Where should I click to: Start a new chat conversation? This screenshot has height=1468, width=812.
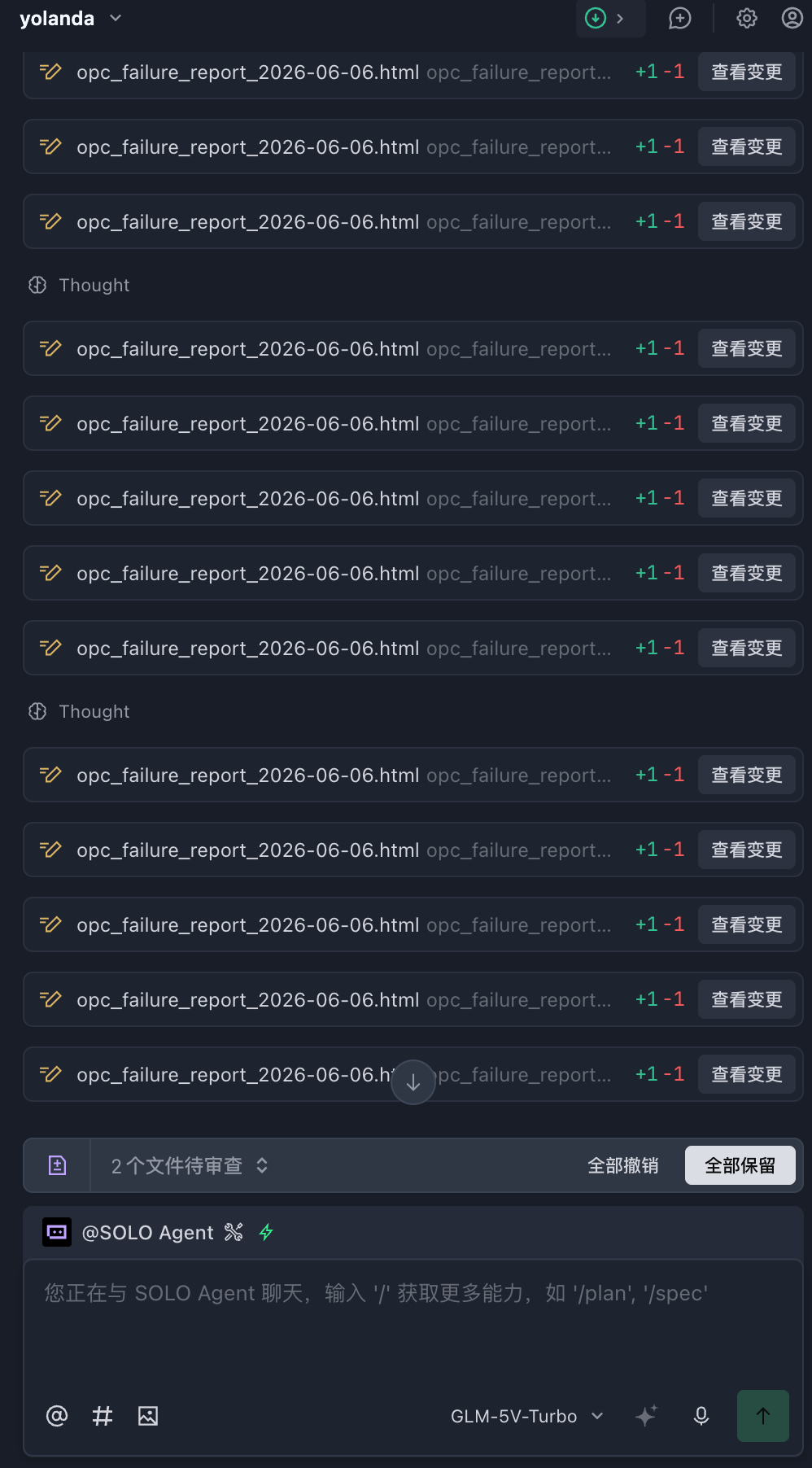coord(679,19)
